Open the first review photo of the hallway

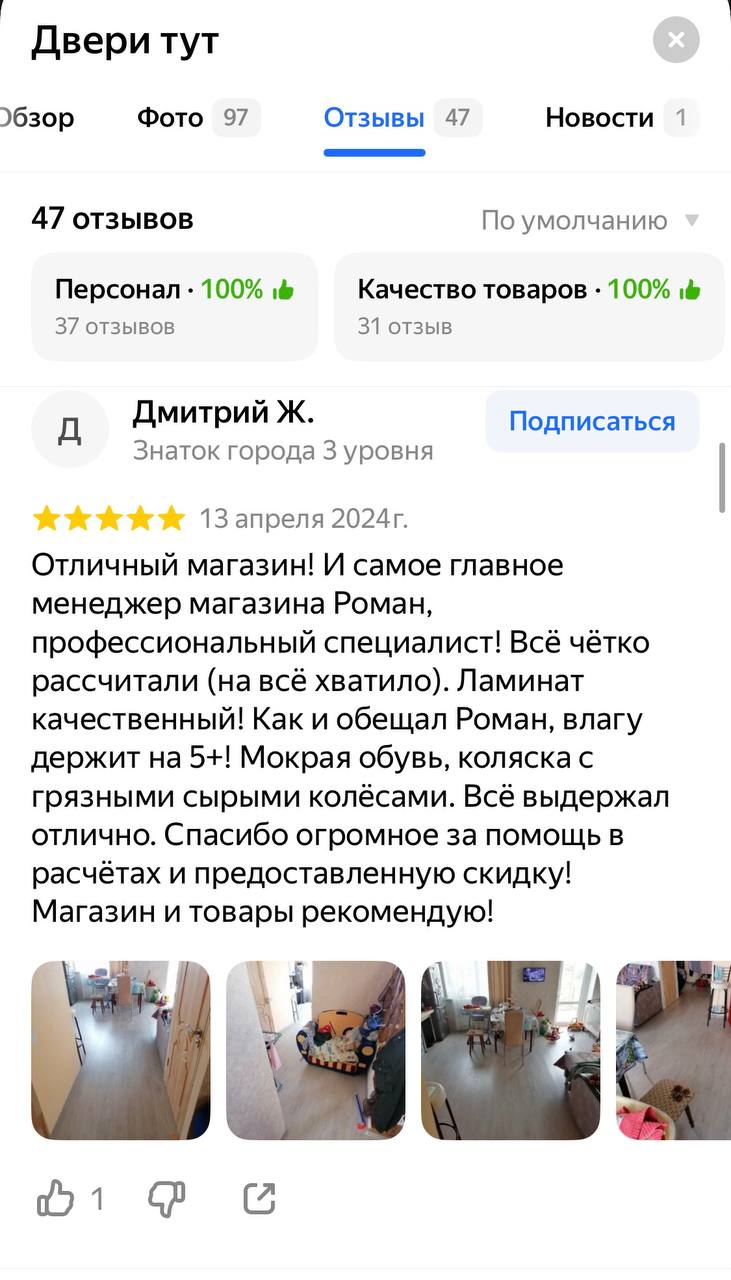pyautogui.click(x=121, y=1051)
